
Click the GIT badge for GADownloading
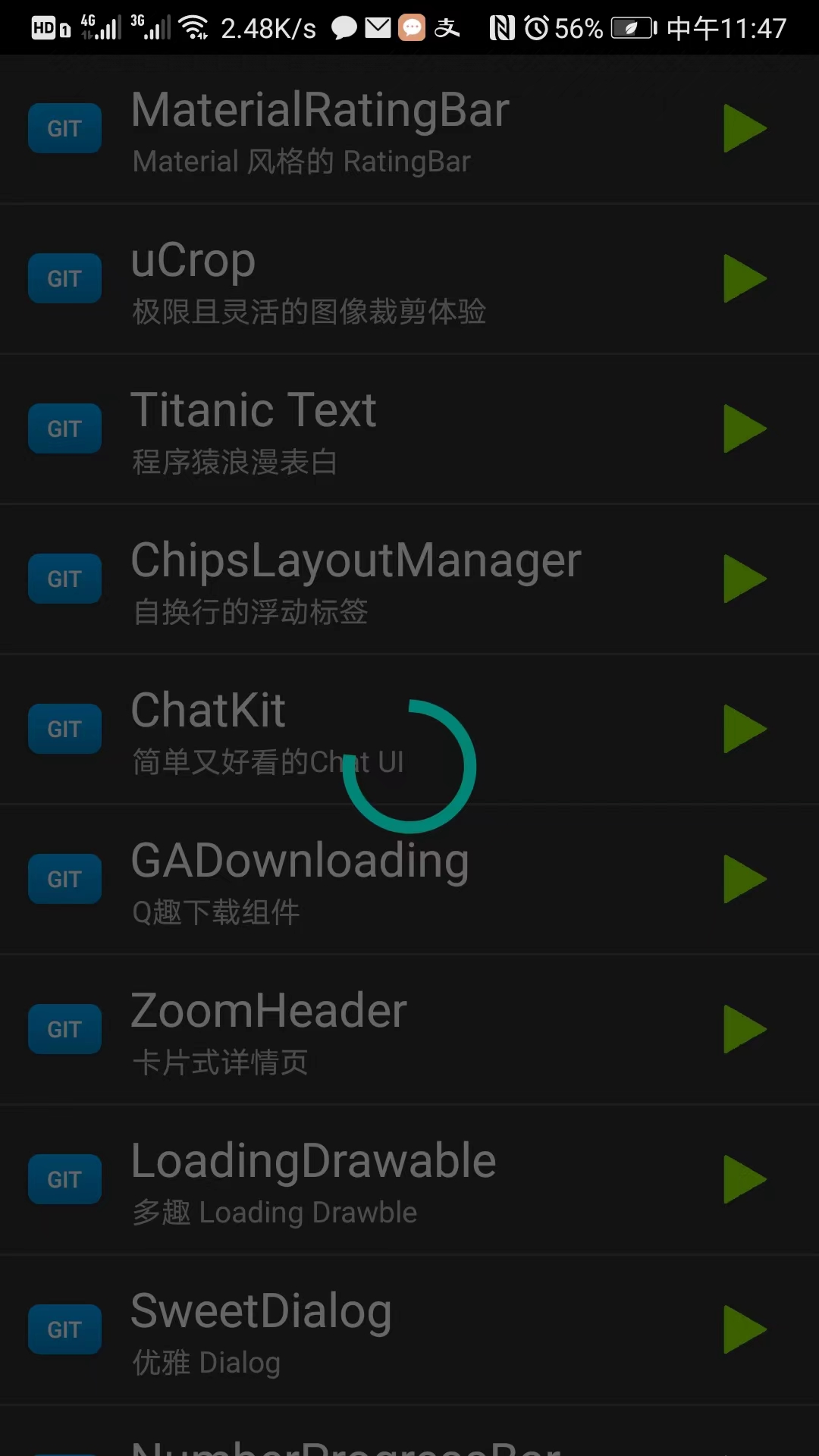[x=64, y=878]
